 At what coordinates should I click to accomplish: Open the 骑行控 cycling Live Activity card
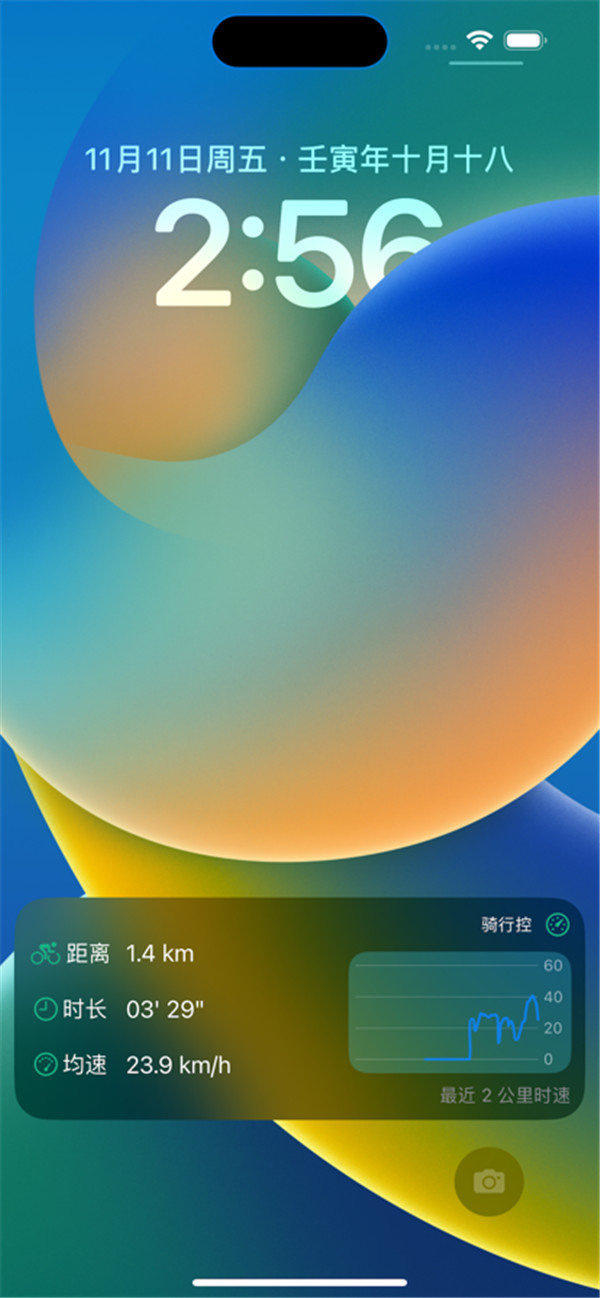tap(298, 1008)
